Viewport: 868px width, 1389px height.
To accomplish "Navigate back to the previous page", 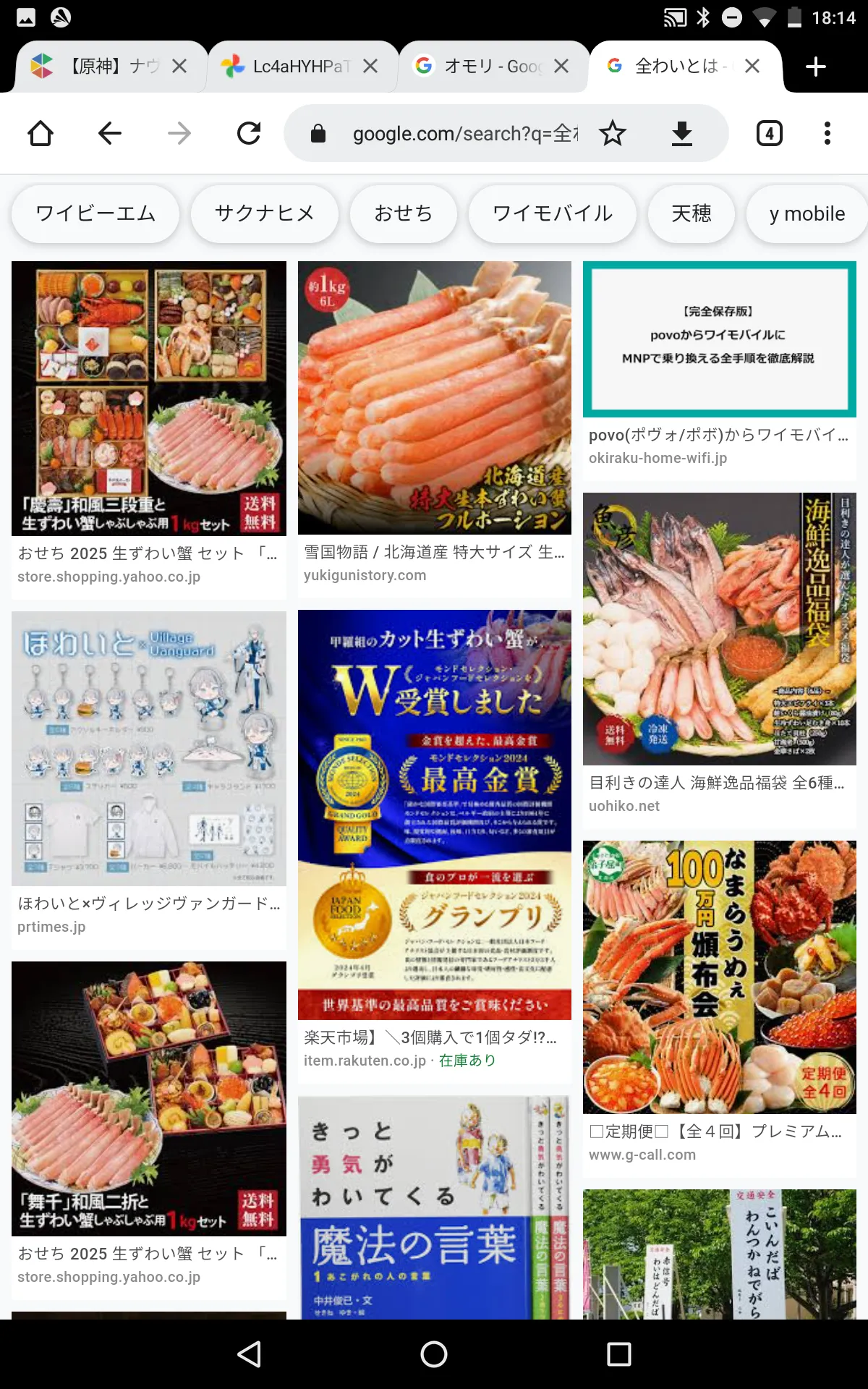I will click(110, 133).
